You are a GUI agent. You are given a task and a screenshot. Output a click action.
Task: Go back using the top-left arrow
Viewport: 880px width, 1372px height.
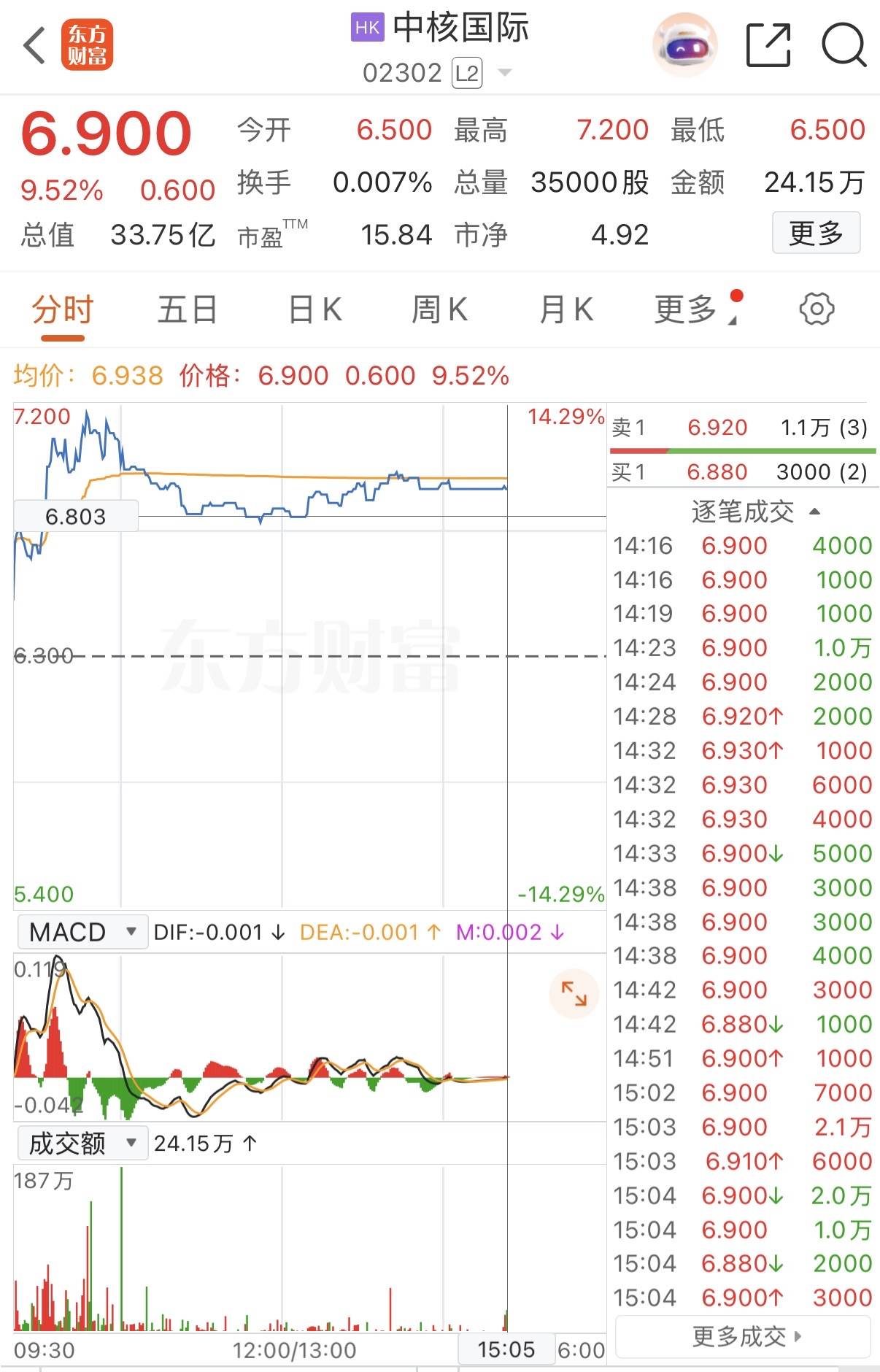tap(34, 45)
